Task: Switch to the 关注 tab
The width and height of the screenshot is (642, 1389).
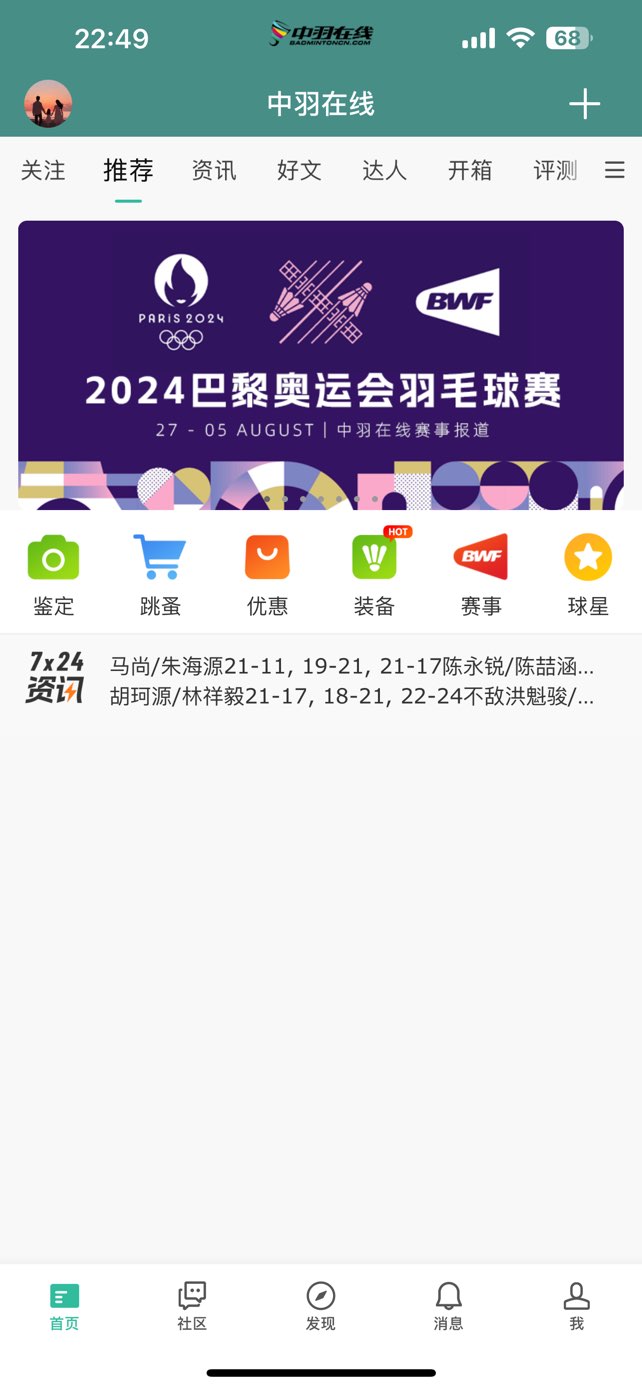Action: click(x=43, y=171)
